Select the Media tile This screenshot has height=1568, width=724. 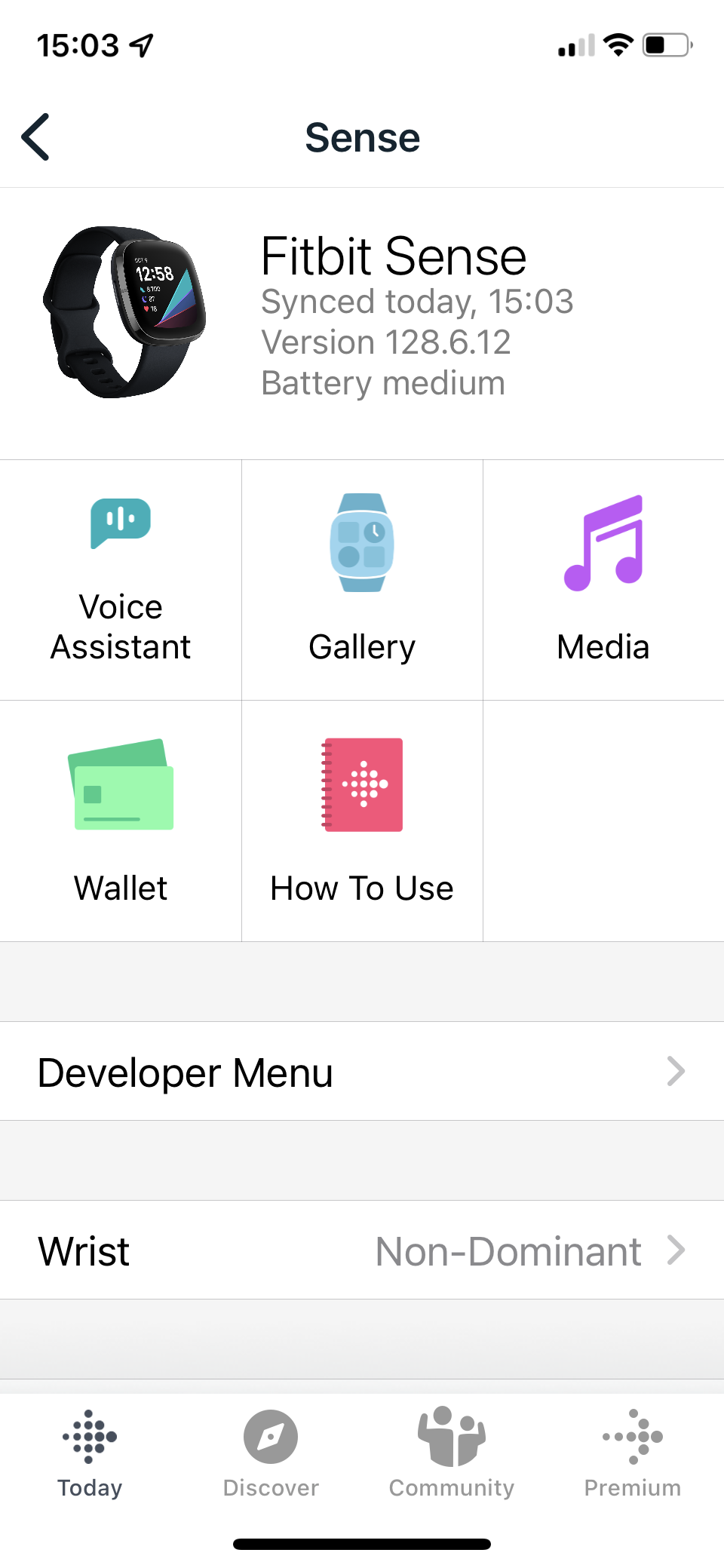point(603,579)
